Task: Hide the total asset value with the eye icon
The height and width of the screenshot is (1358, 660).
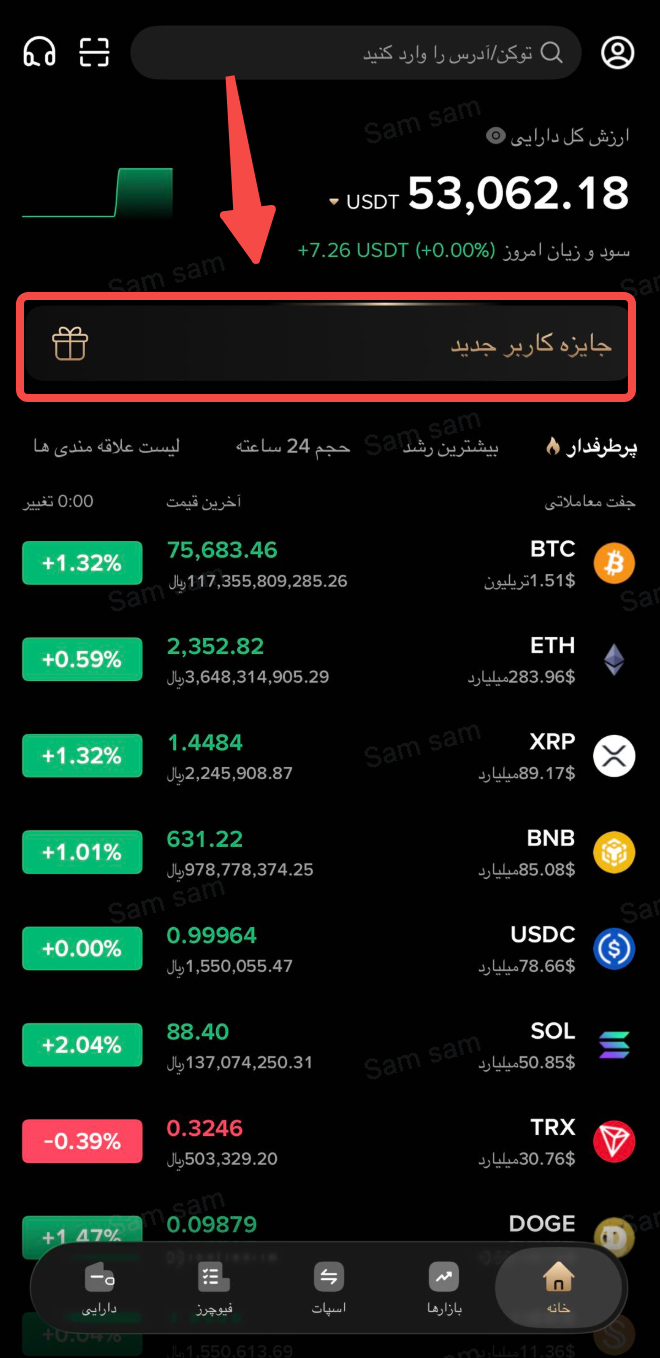Action: (x=495, y=136)
